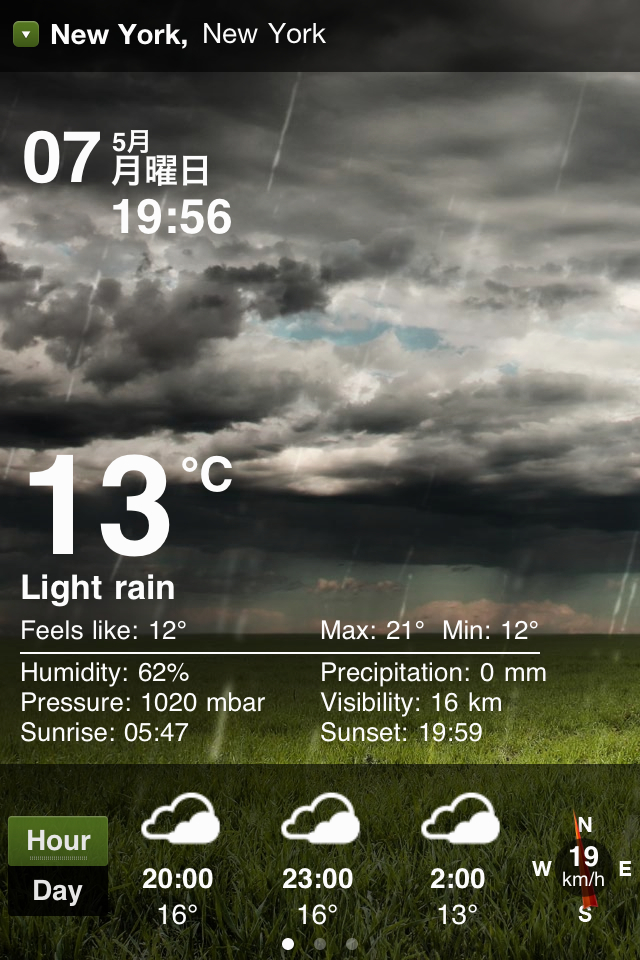Open the New York location dropdown
The image size is (640, 960).
[x=26, y=35]
